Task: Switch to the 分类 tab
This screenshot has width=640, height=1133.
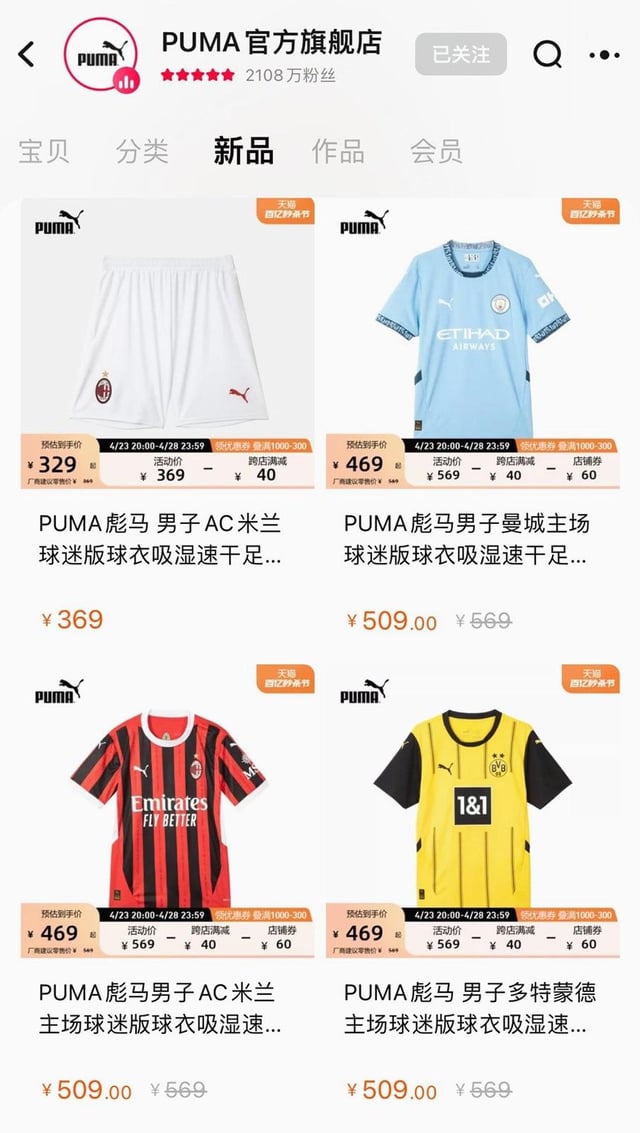Action: pyautogui.click(x=142, y=152)
